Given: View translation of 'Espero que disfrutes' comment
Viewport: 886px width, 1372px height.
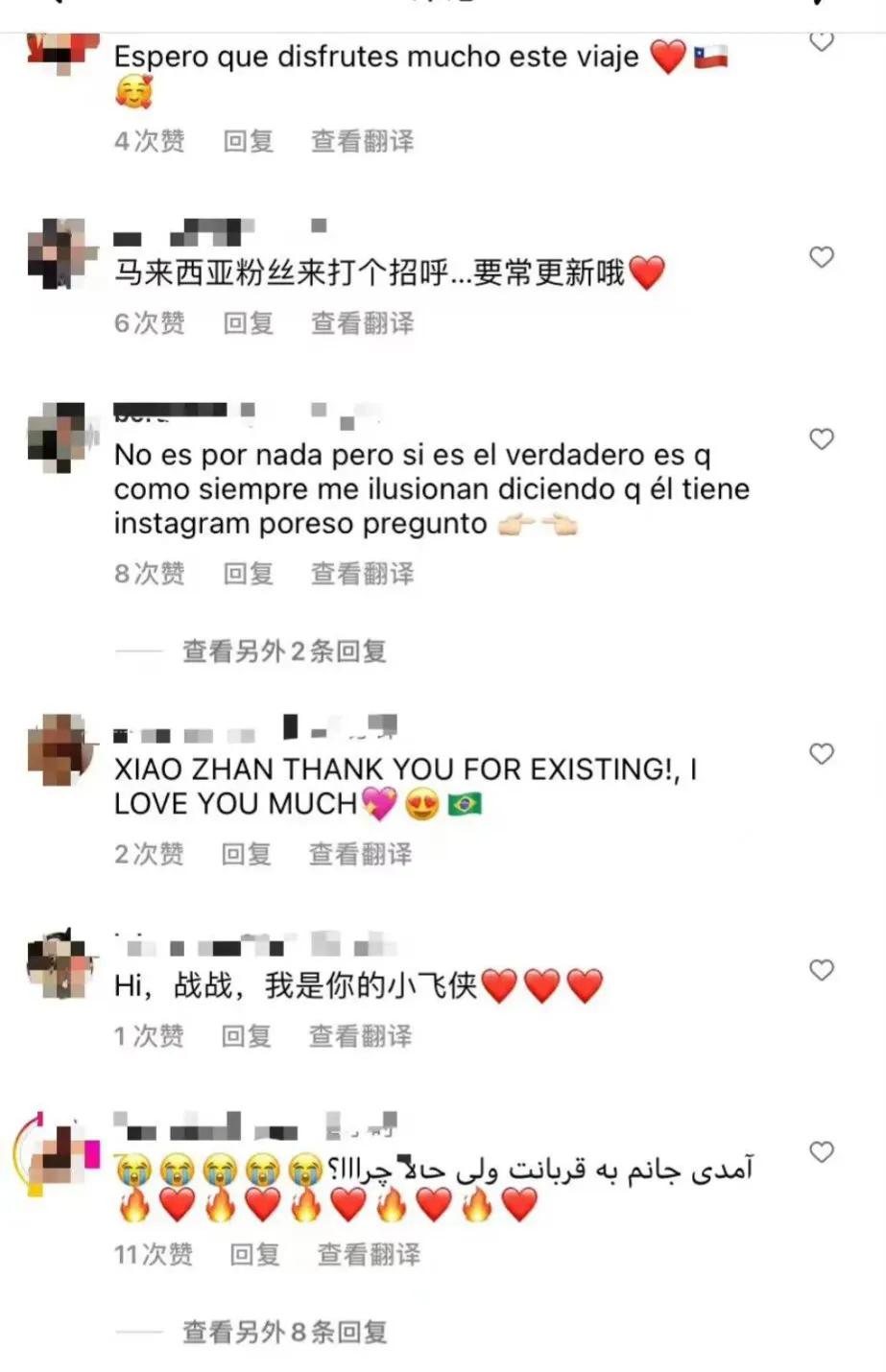Looking at the screenshot, I should pos(362,141).
